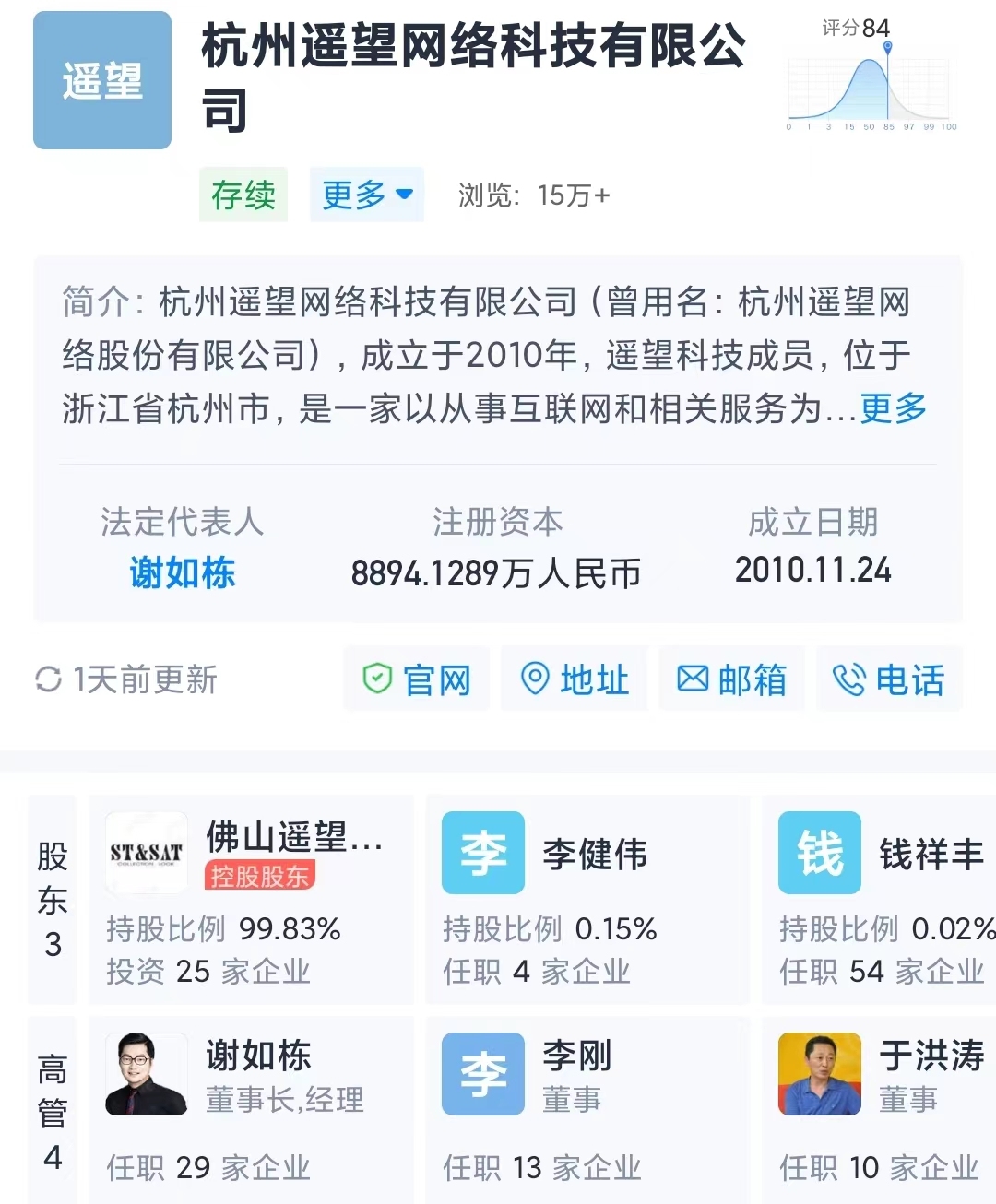Open the full 高管 4 executives list
Viewport: 996px width, 1204px height.
53,1110
